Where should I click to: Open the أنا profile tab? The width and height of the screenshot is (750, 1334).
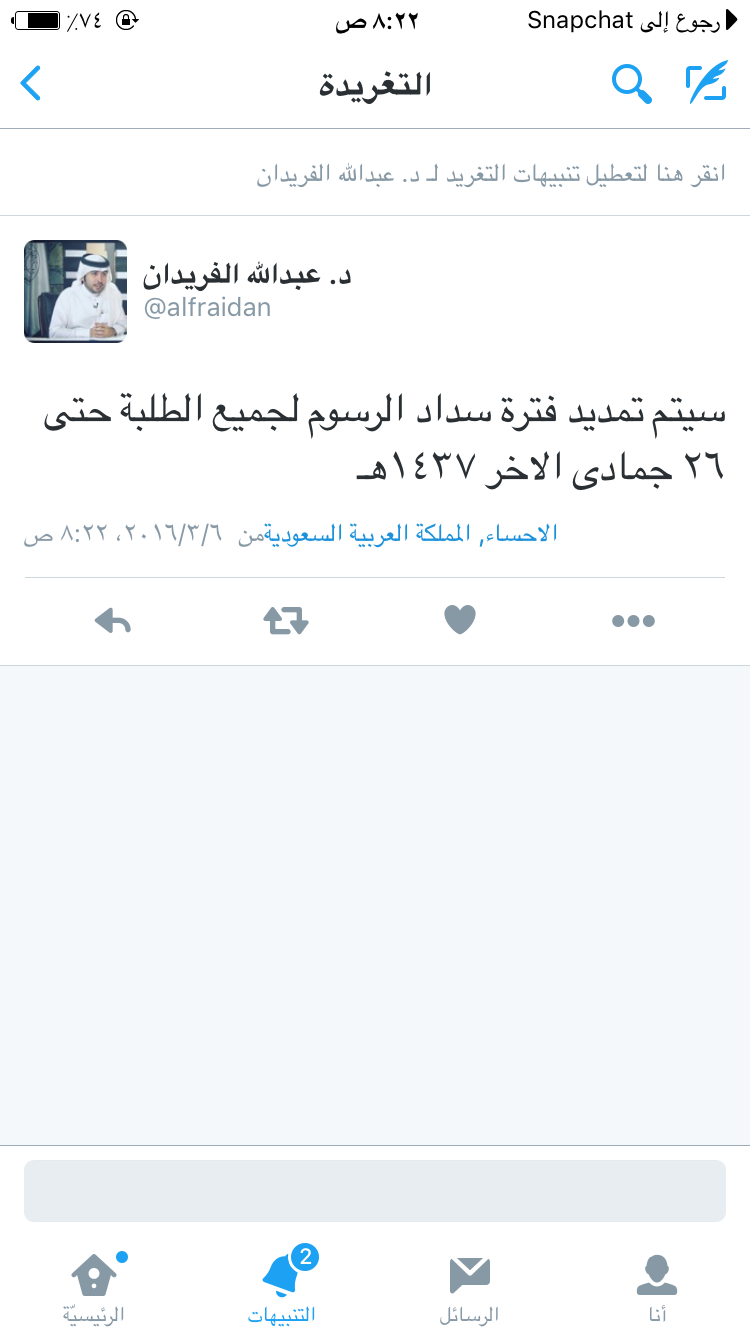pyautogui.click(x=657, y=1288)
